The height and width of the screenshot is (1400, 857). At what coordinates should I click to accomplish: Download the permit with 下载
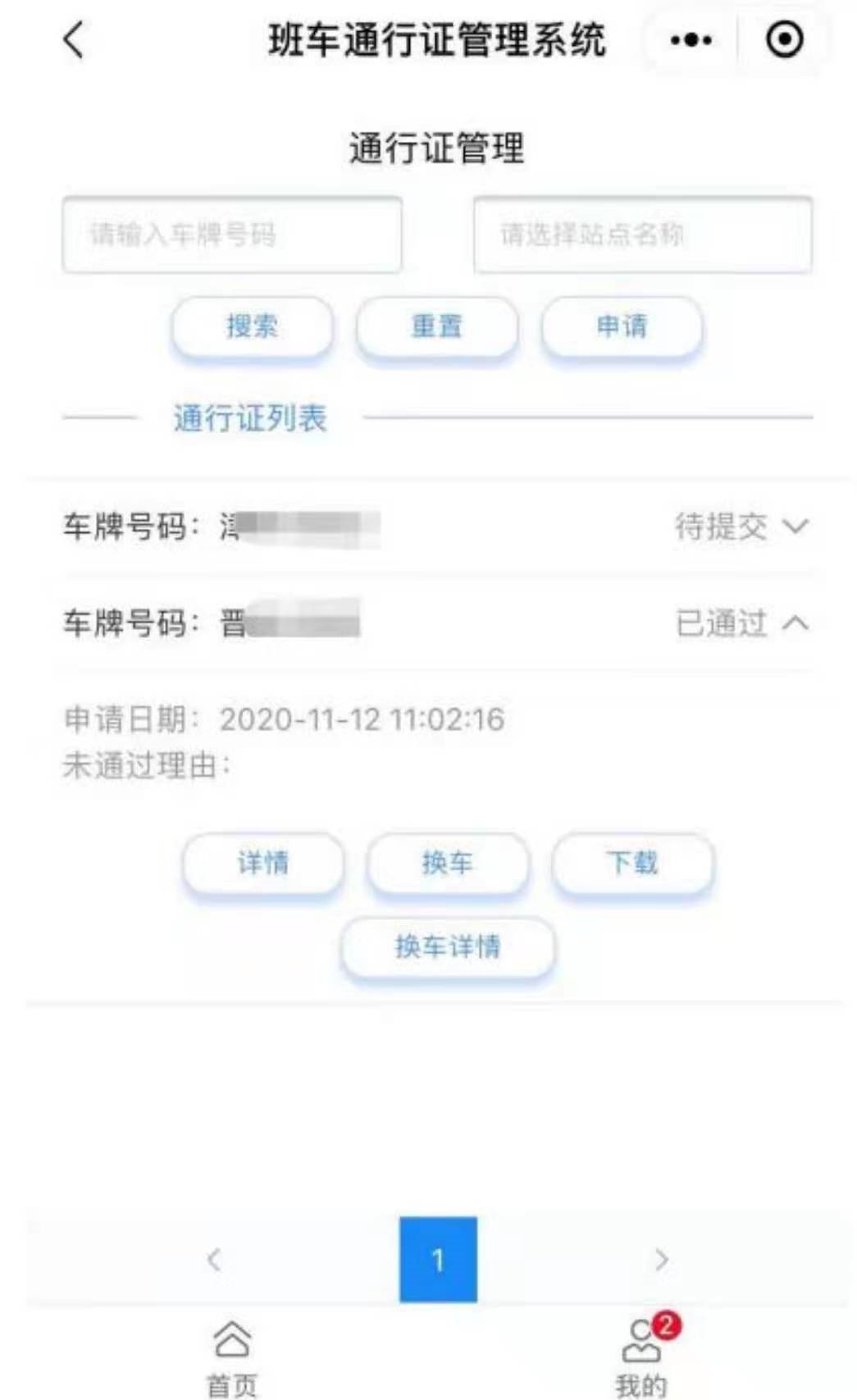click(632, 863)
